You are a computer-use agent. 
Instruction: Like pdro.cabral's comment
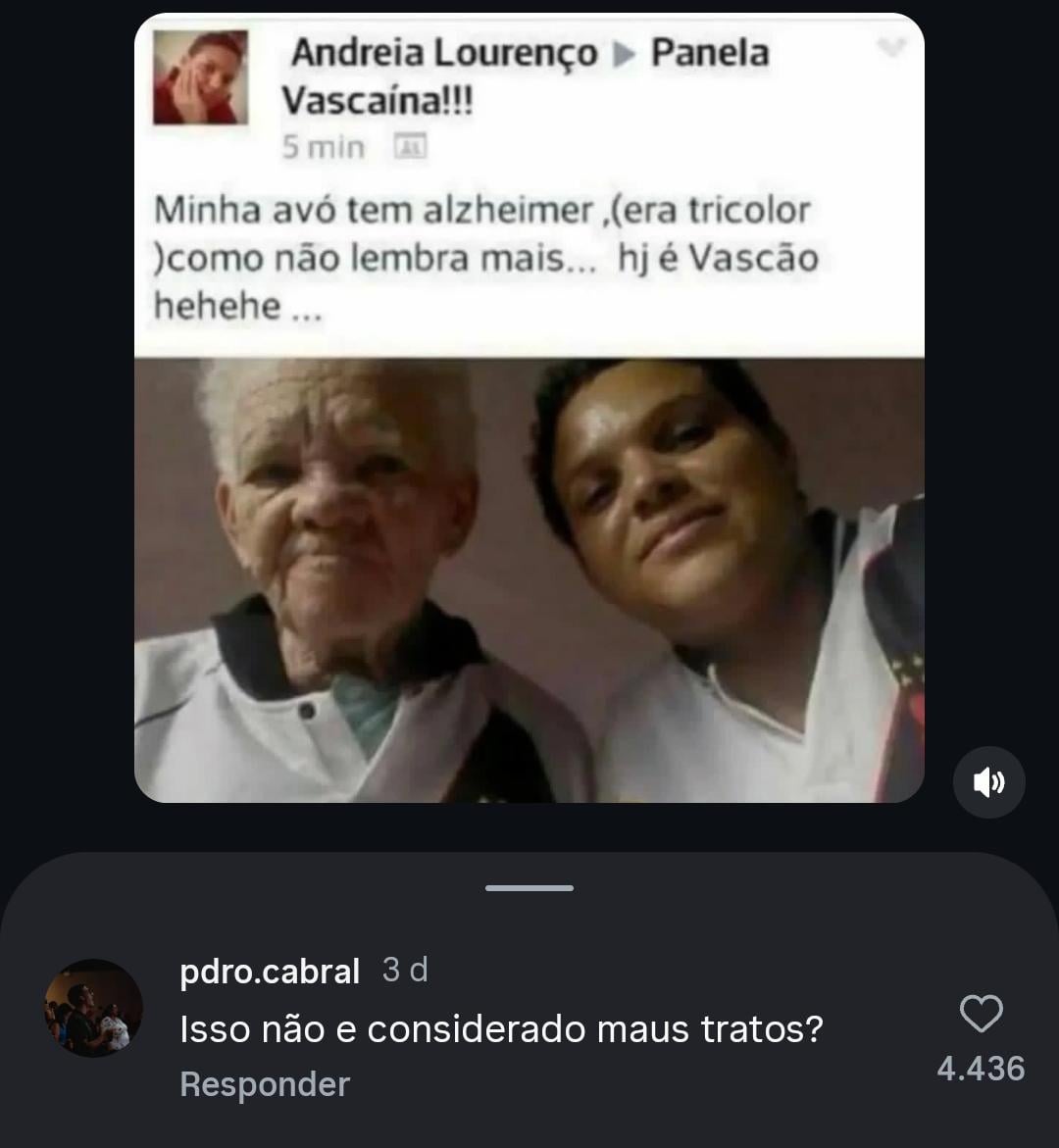pos(981,1015)
